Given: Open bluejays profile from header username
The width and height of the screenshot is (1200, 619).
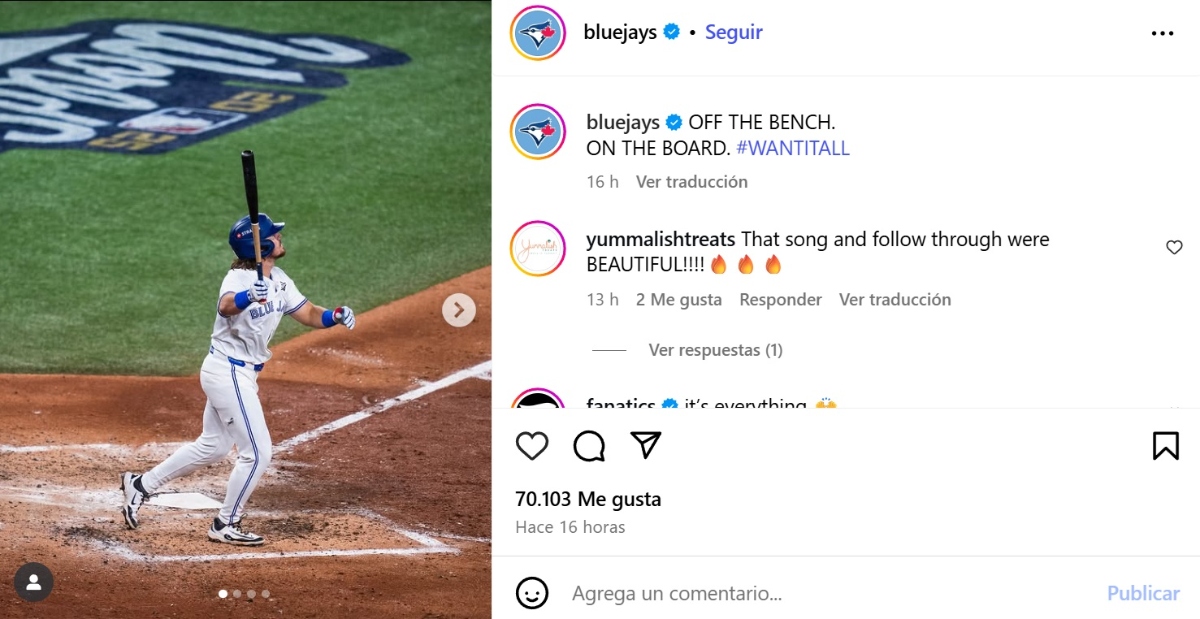Looking at the screenshot, I should (620, 32).
